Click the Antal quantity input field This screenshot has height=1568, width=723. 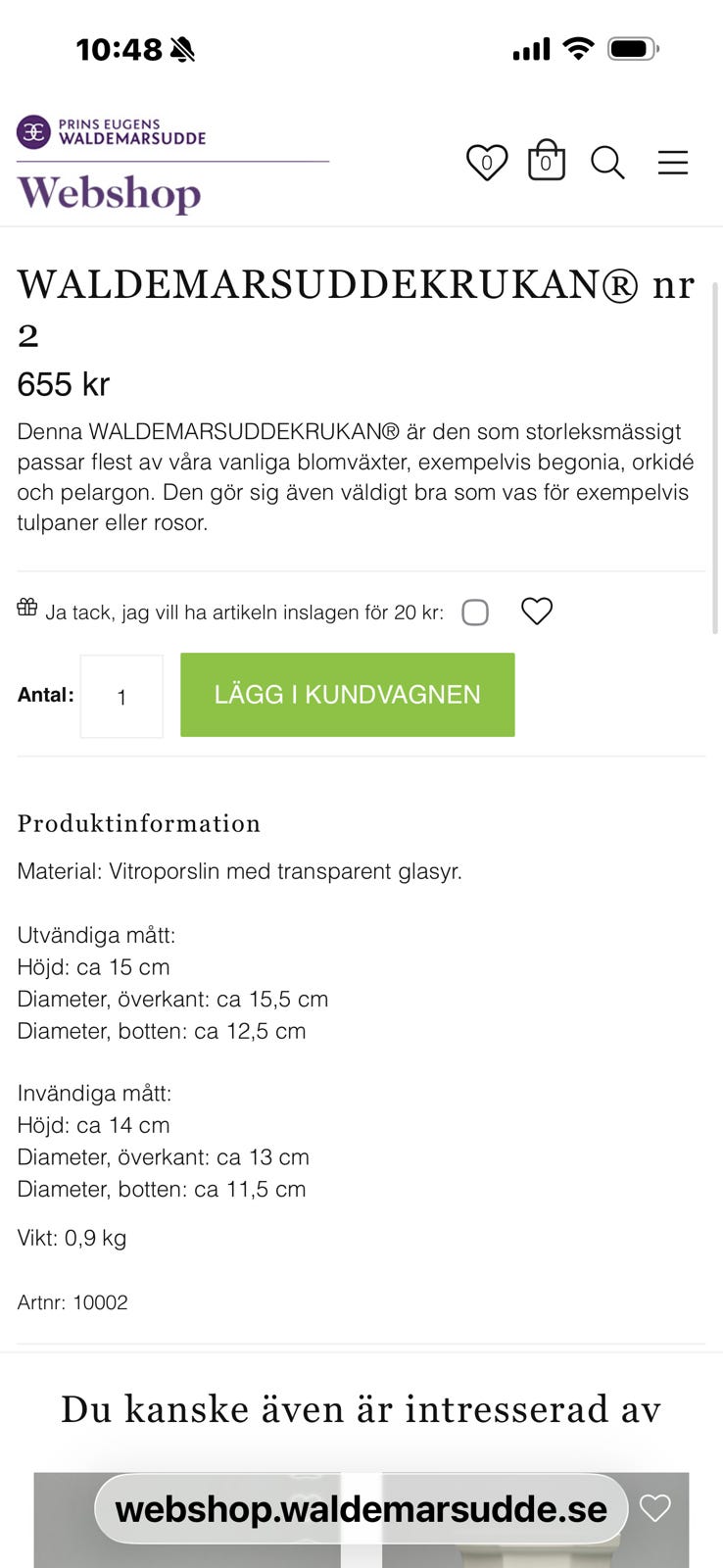[120, 696]
